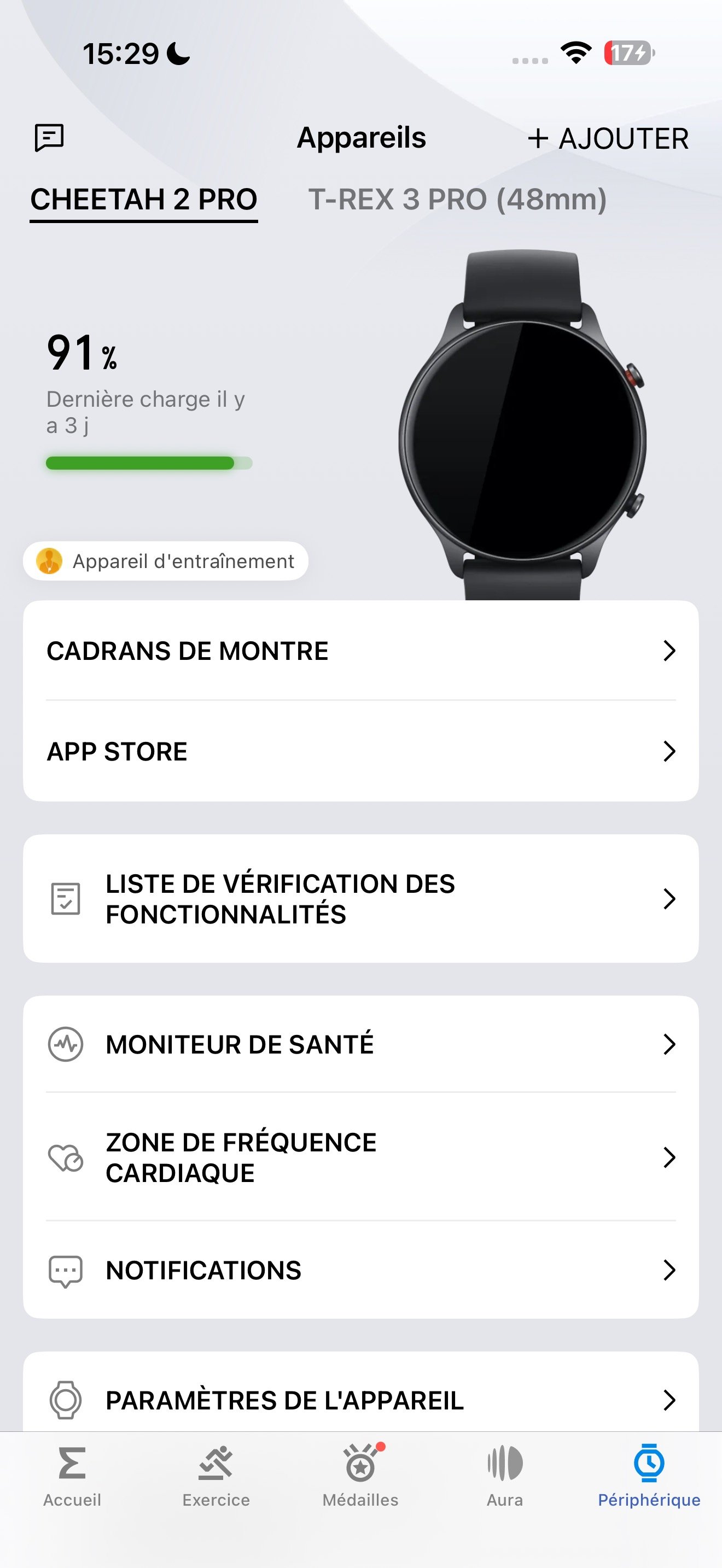Screen dimensions: 722x1568
Task: Select the CHEETAH 2 PRO tab
Action: point(144,201)
